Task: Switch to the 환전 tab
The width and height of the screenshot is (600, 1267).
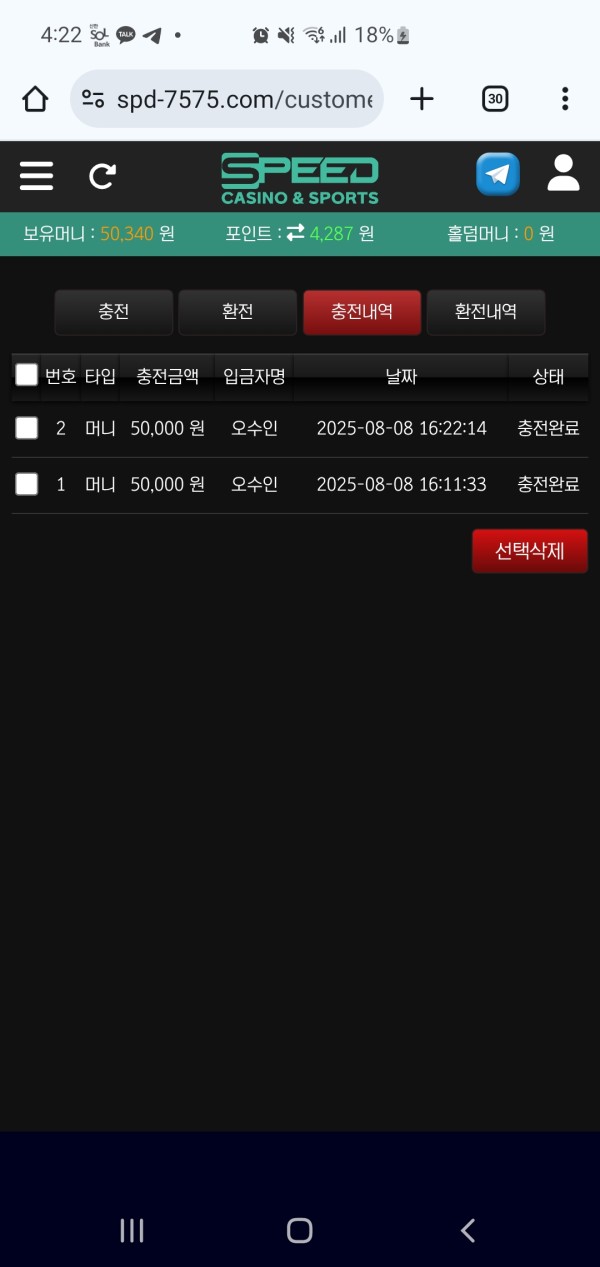Action: coord(237,312)
